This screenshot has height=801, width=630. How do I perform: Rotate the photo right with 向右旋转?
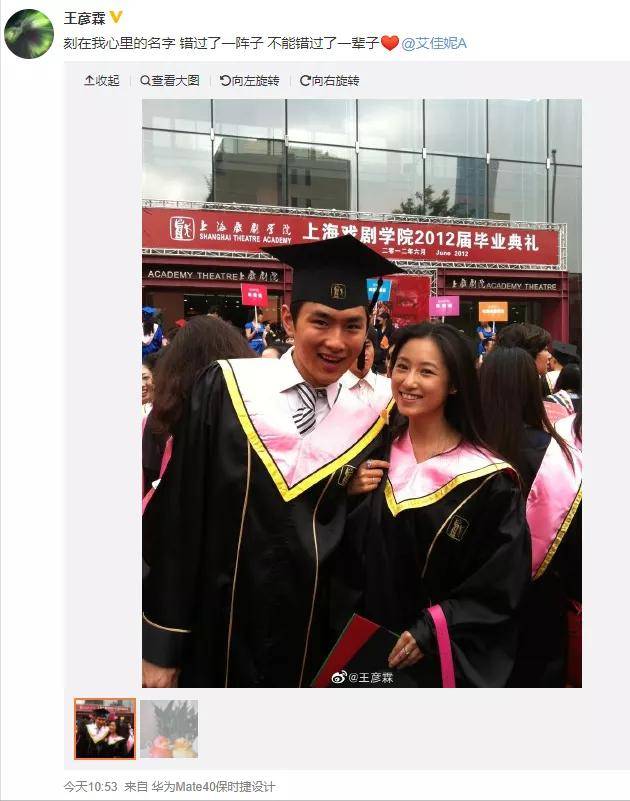pyautogui.click(x=330, y=80)
